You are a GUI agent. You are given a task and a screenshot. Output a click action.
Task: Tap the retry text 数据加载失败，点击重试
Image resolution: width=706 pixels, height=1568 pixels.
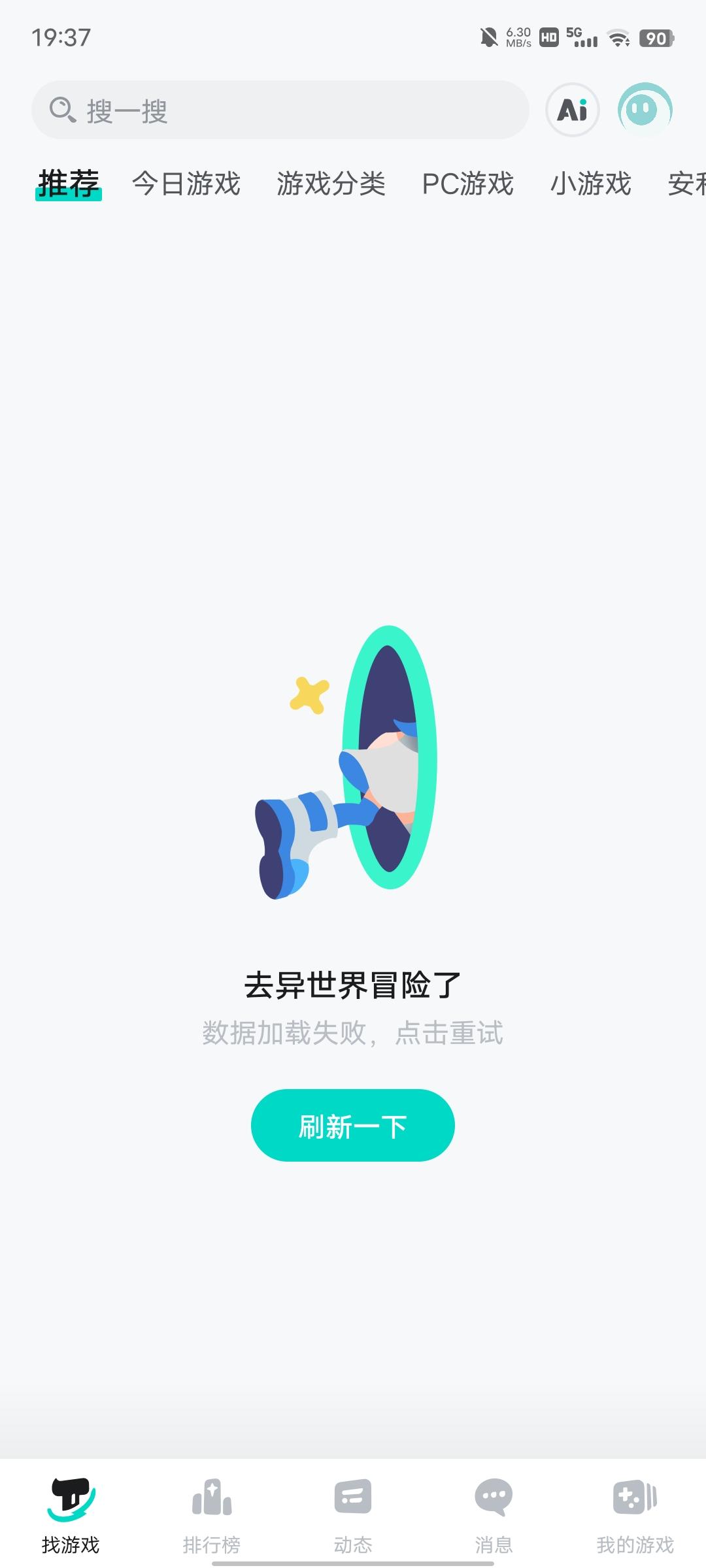(x=352, y=1032)
